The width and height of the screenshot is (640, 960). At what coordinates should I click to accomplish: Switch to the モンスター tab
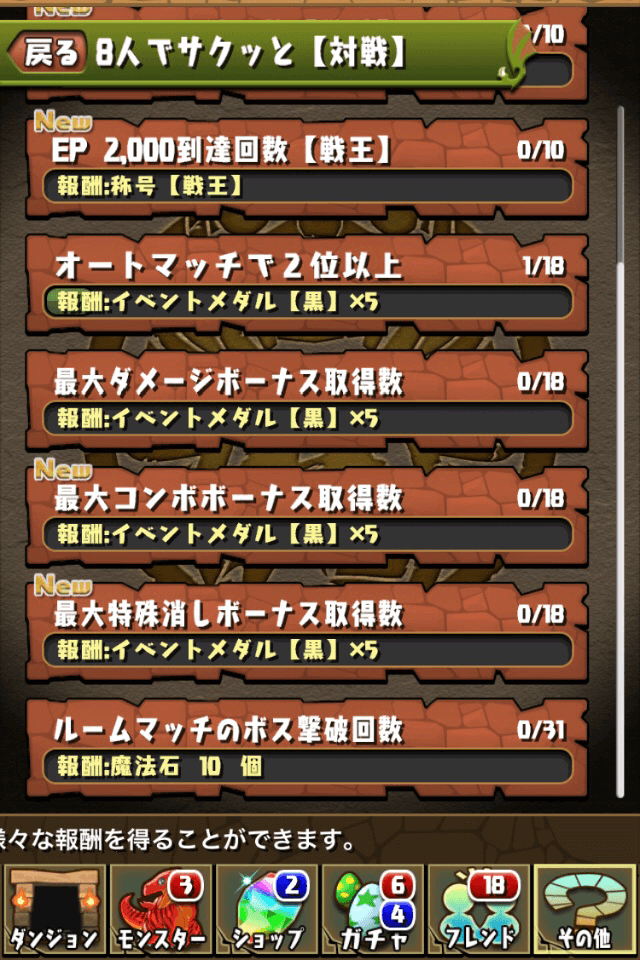(160, 910)
